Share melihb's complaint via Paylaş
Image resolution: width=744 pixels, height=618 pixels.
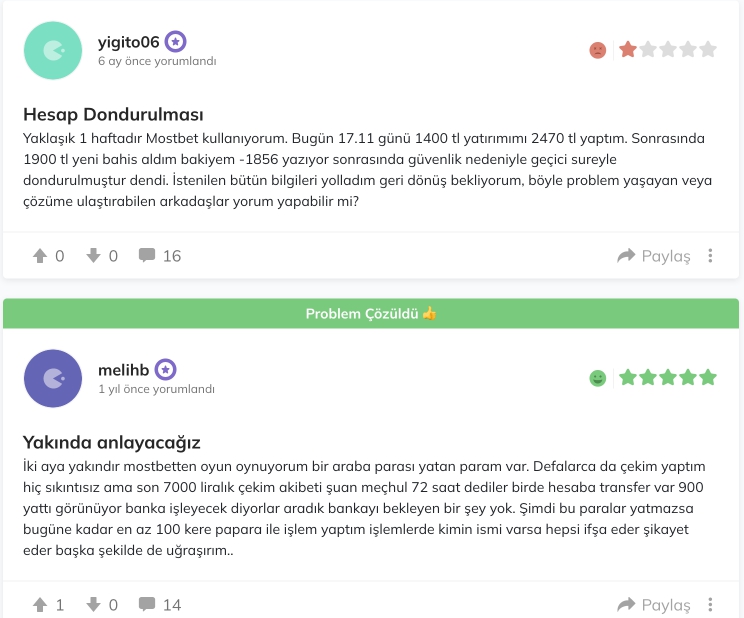654,605
